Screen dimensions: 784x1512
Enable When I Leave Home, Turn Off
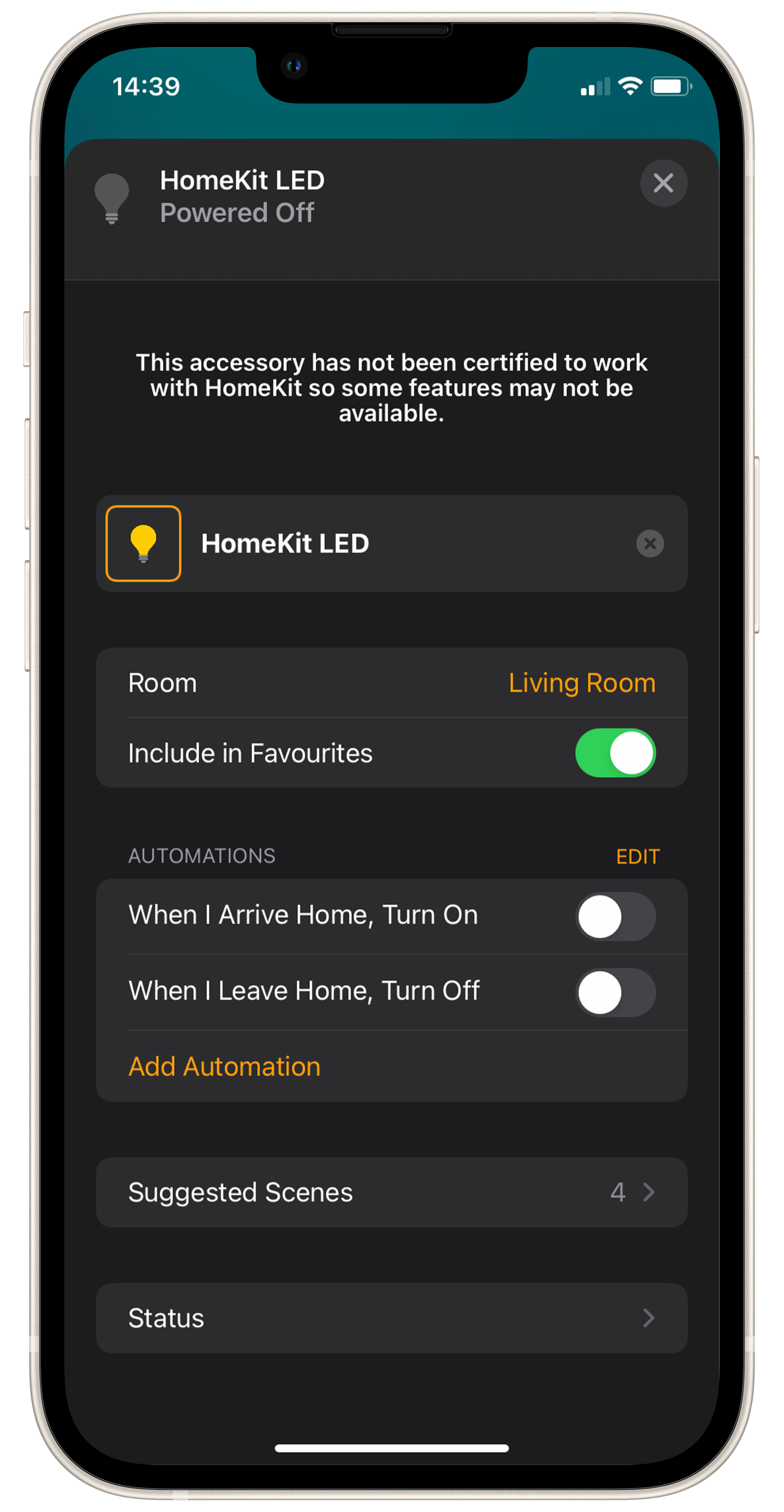click(x=615, y=992)
